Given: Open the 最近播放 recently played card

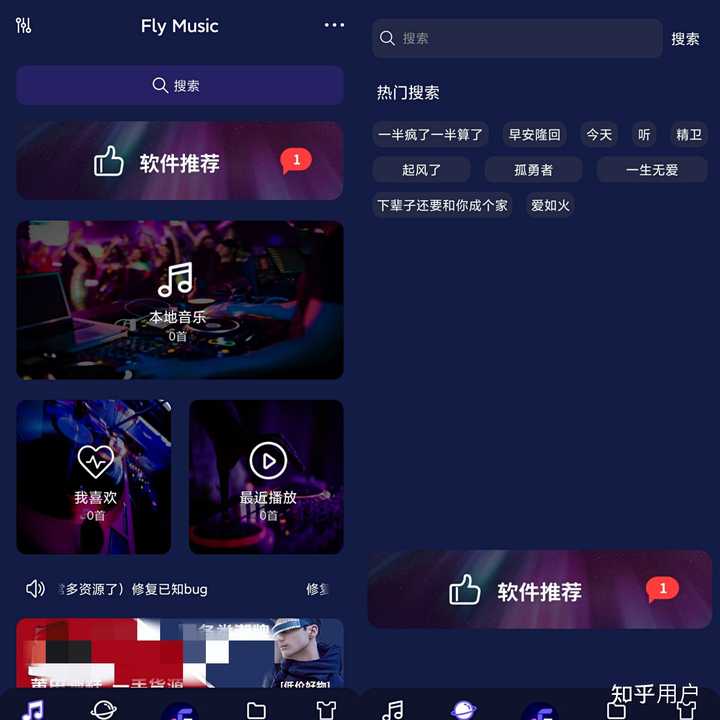Looking at the screenshot, I should click(x=267, y=477).
